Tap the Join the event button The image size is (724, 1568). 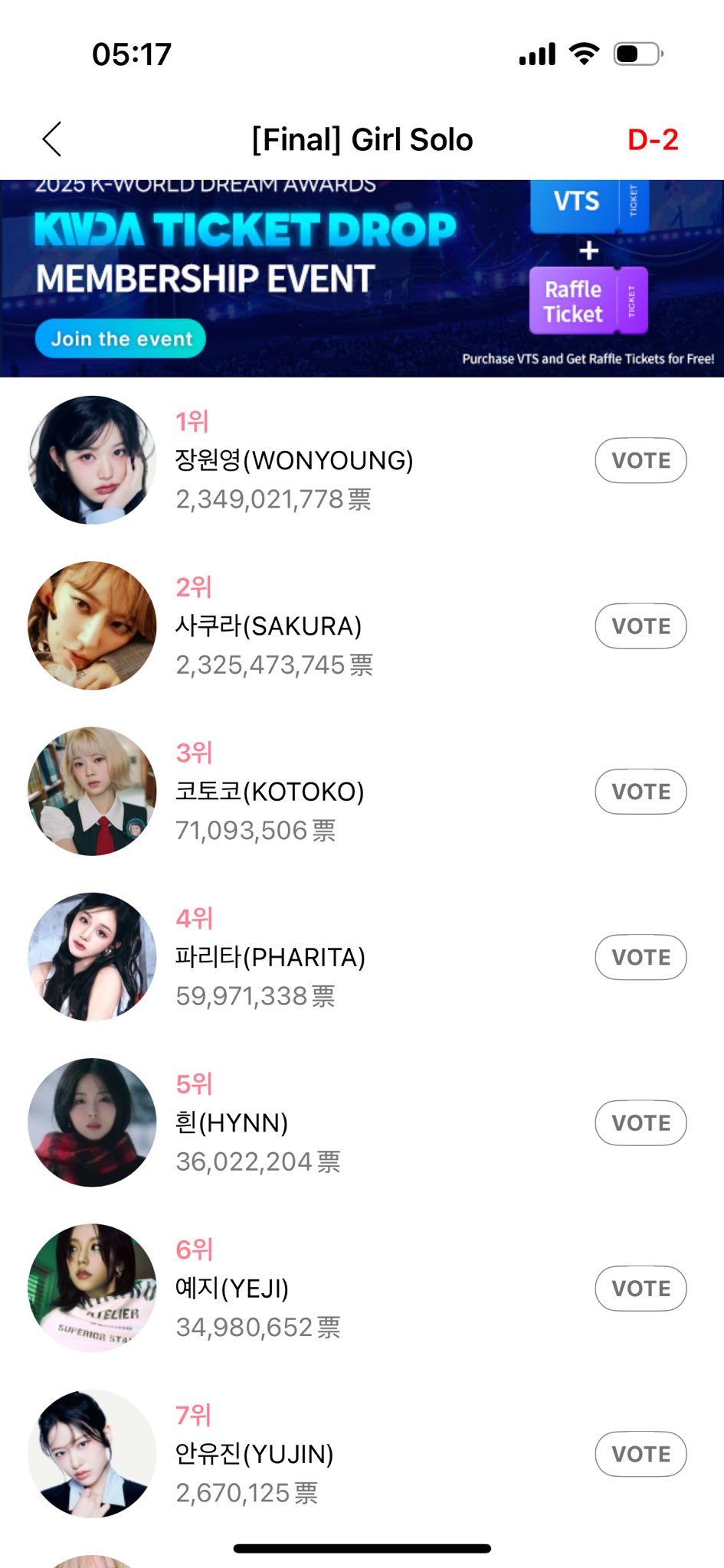coord(120,338)
